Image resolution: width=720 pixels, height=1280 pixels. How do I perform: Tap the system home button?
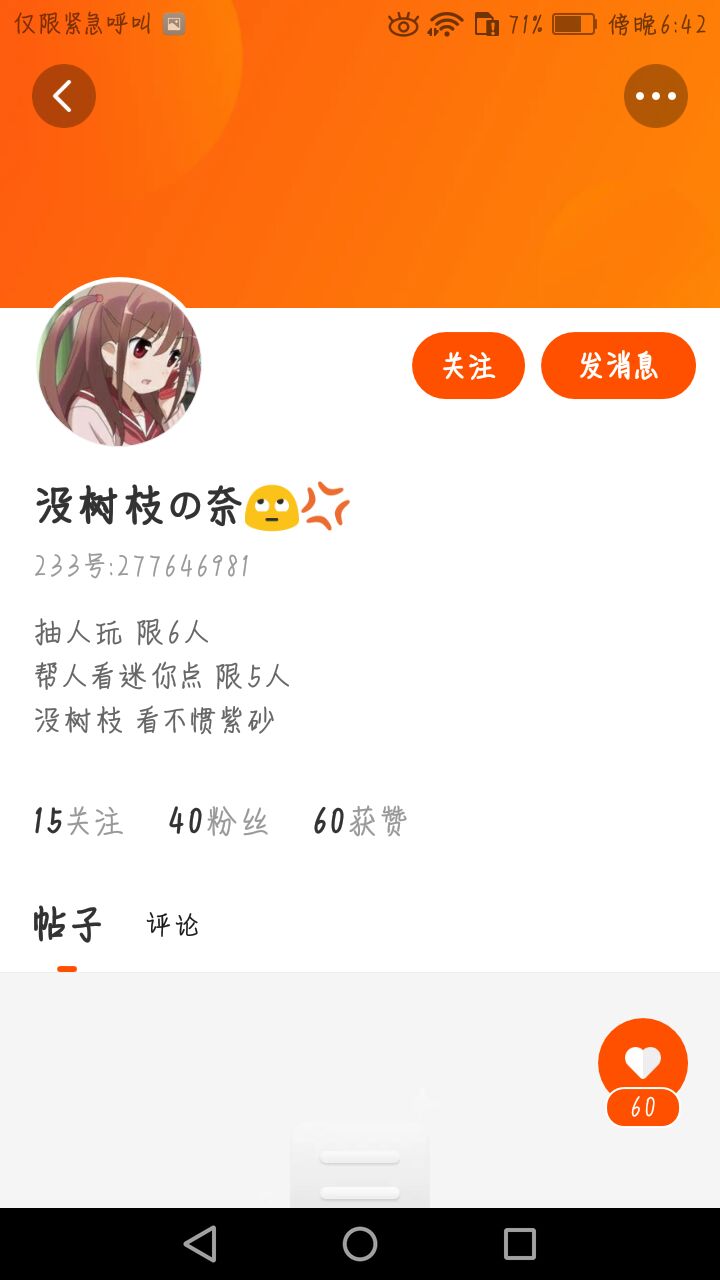tap(360, 1244)
